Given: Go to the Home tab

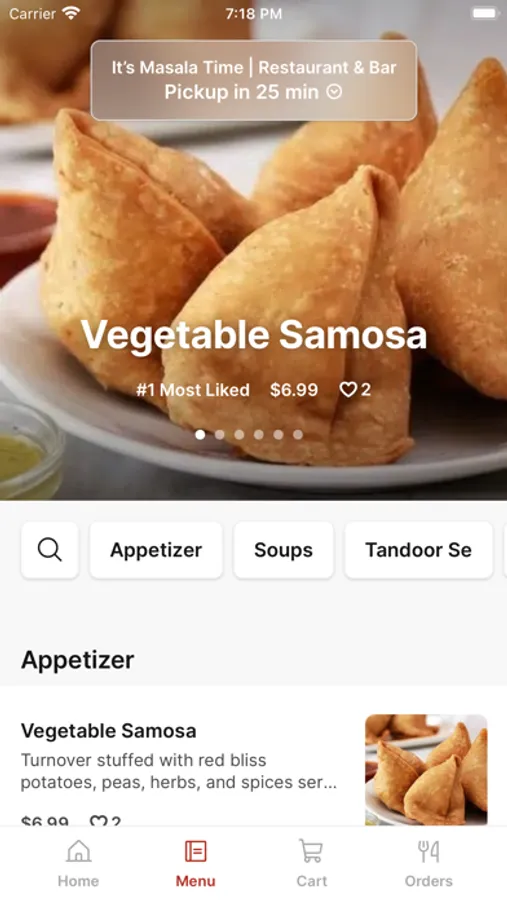Looking at the screenshot, I should pyautogui.click(x=78, y=863).
